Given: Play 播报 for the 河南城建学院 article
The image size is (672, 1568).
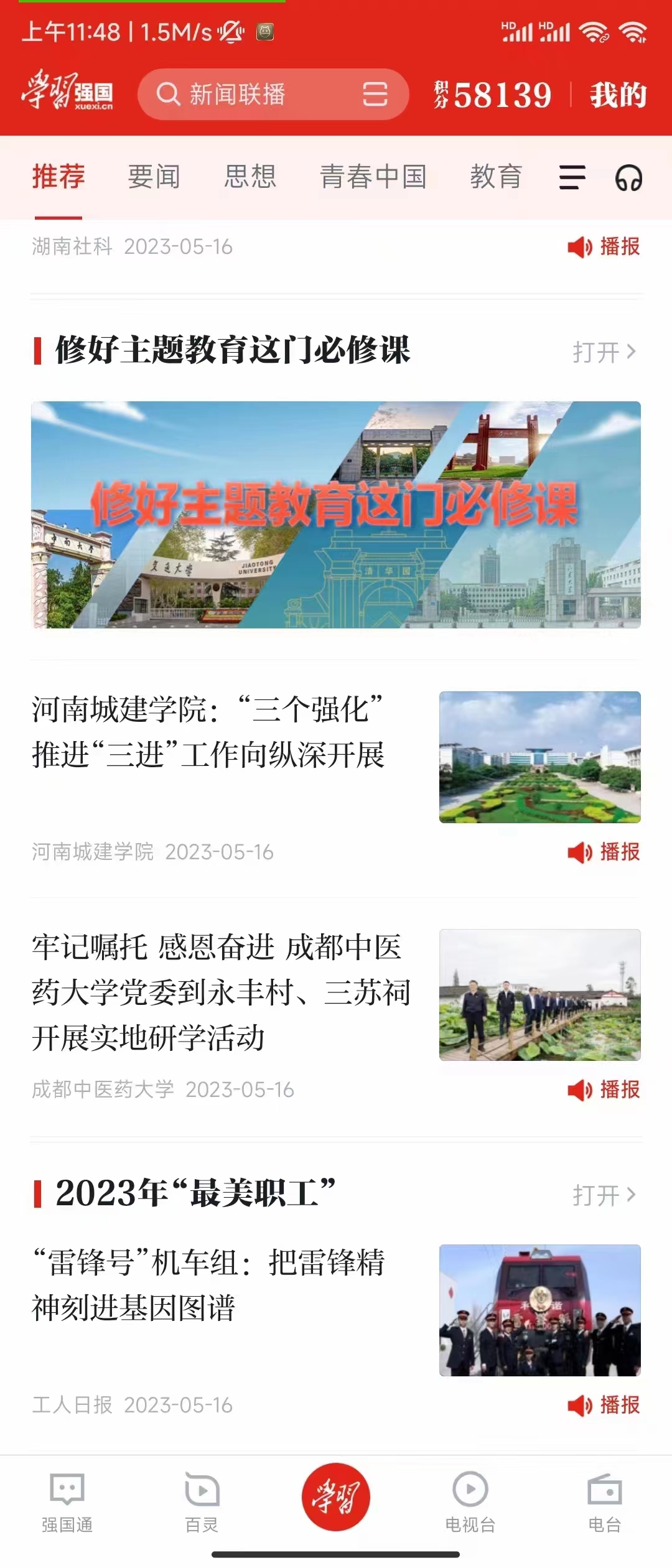Looking at the screenshot, I should [x=604, y=852].
